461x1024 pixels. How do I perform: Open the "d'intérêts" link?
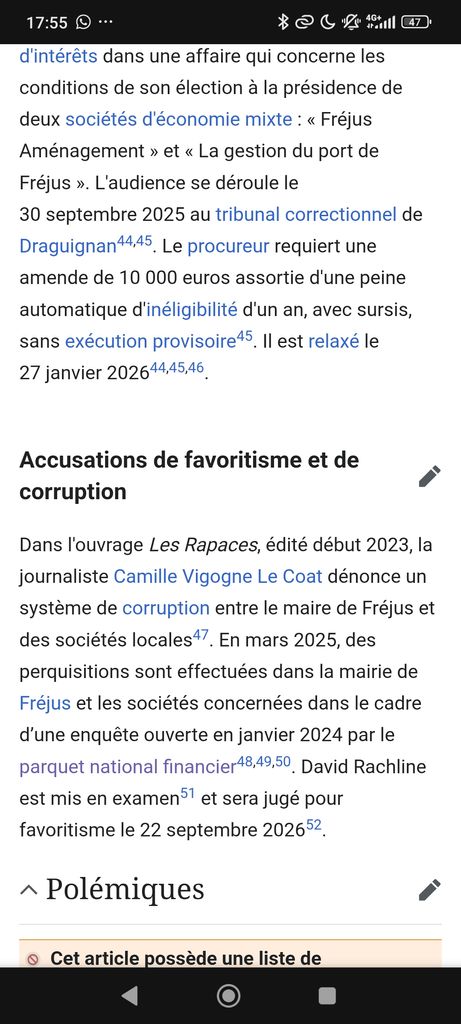point(58,56)
